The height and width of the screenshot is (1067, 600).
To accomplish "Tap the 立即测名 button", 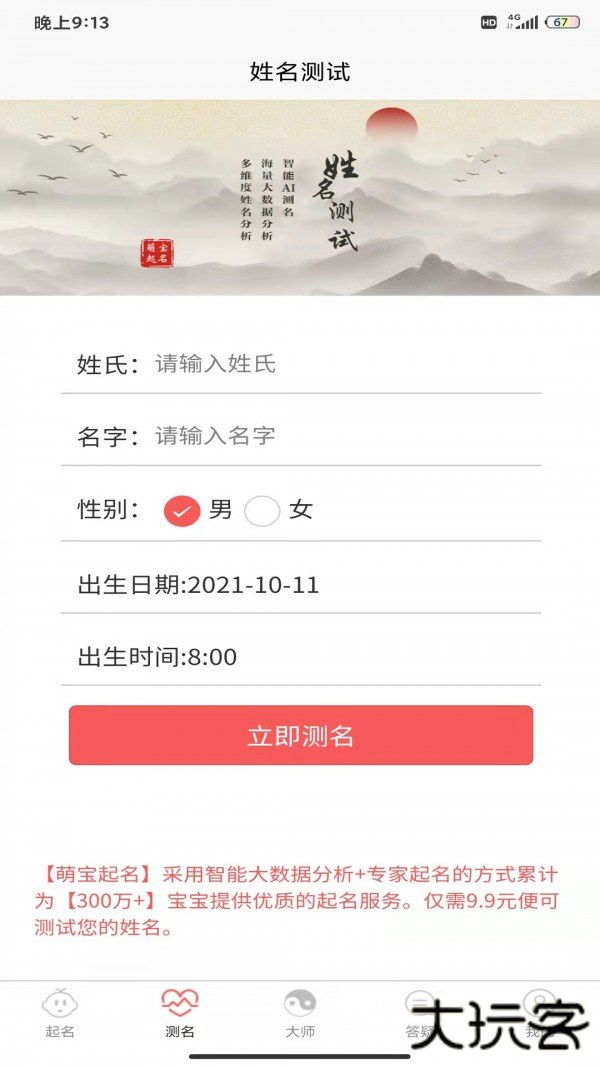I will 301,736.
